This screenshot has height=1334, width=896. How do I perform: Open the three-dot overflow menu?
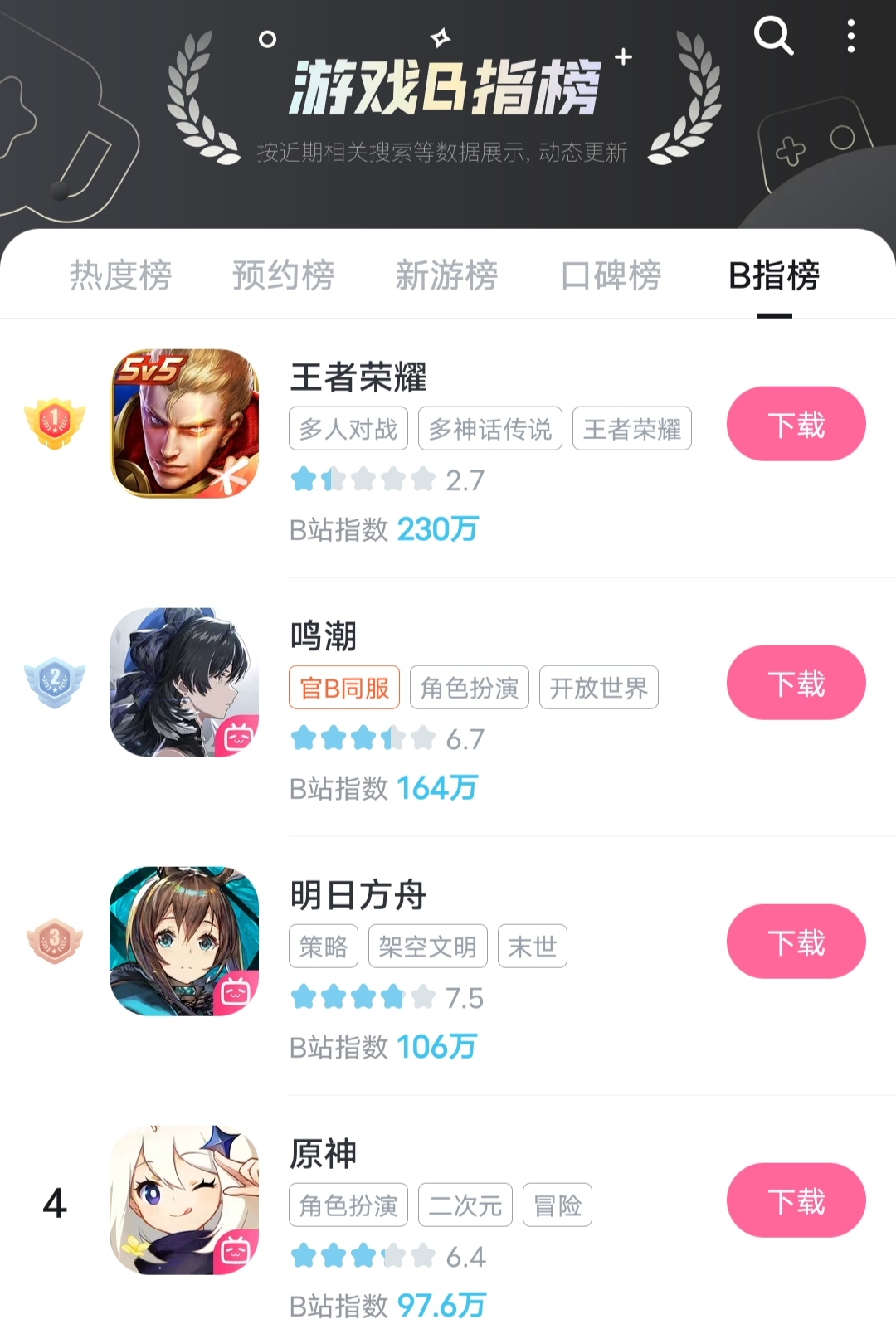coord(850,37)
